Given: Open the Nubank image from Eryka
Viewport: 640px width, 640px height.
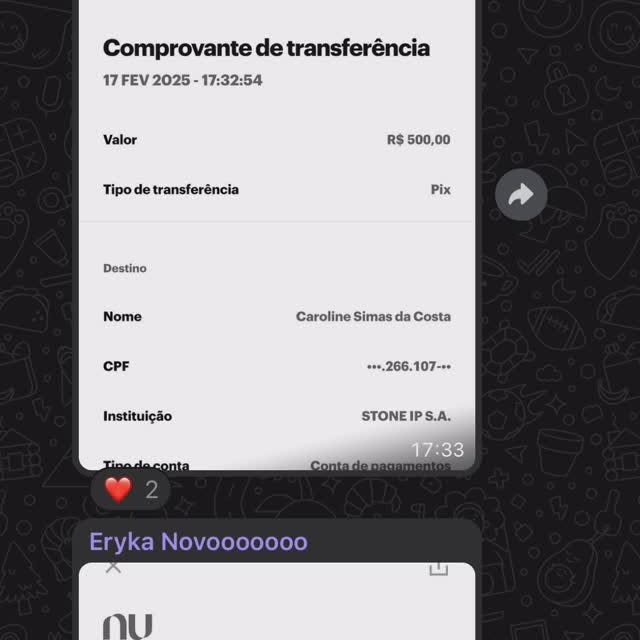Looking at the screenshot, I should 276,605.
